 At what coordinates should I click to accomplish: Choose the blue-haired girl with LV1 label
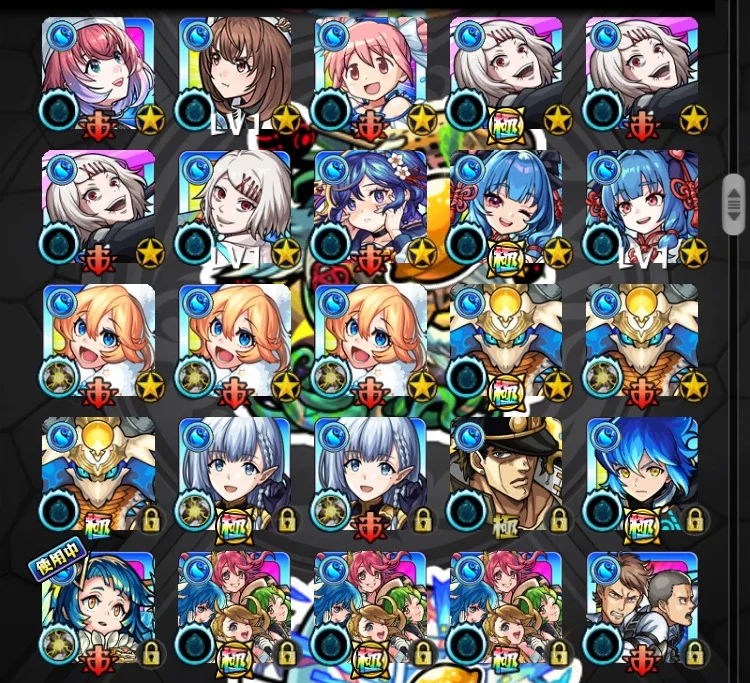(x=642, y=207)
